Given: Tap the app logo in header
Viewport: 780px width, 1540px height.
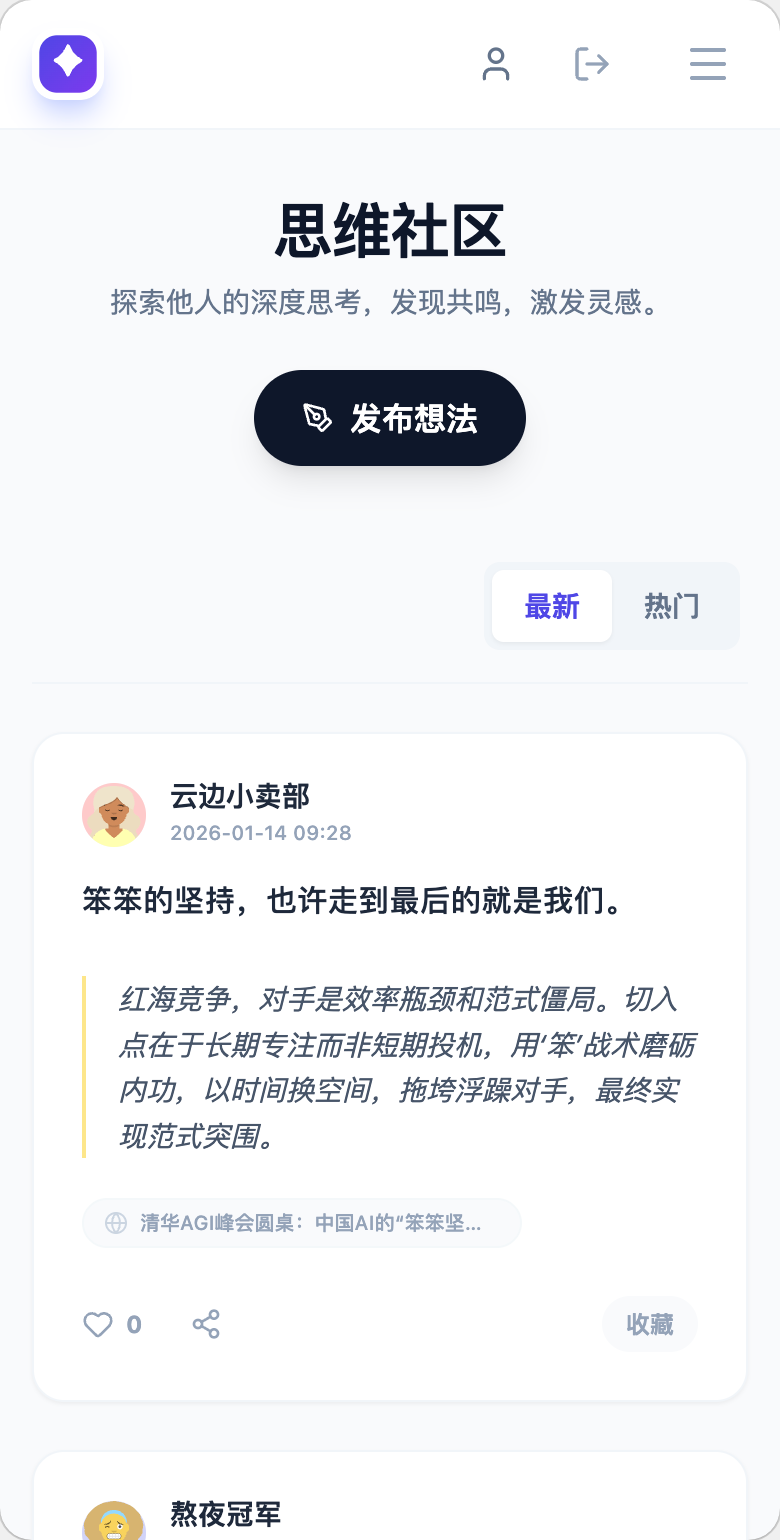Looking at the screenshot, I should (68, 64).
